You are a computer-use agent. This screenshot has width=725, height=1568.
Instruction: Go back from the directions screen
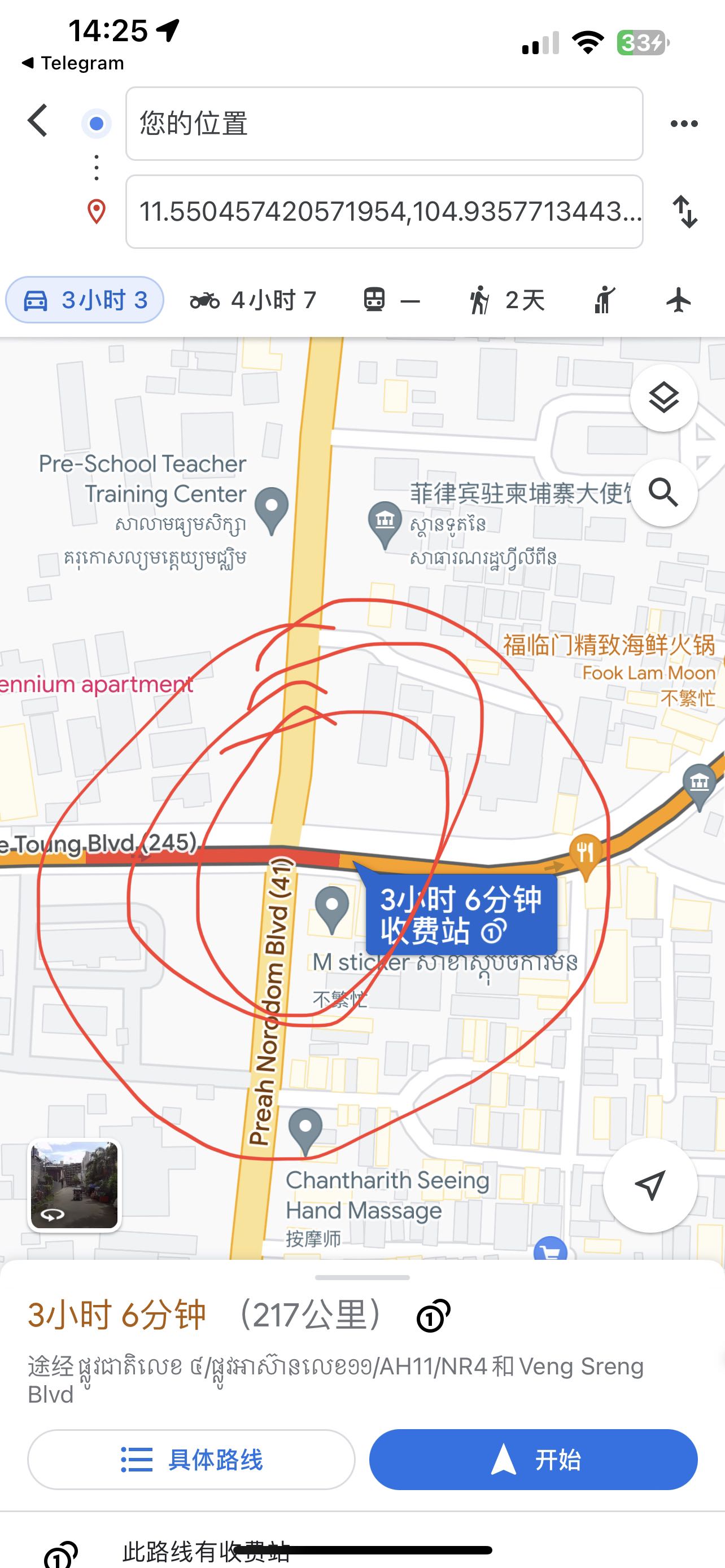click(38, 121)
